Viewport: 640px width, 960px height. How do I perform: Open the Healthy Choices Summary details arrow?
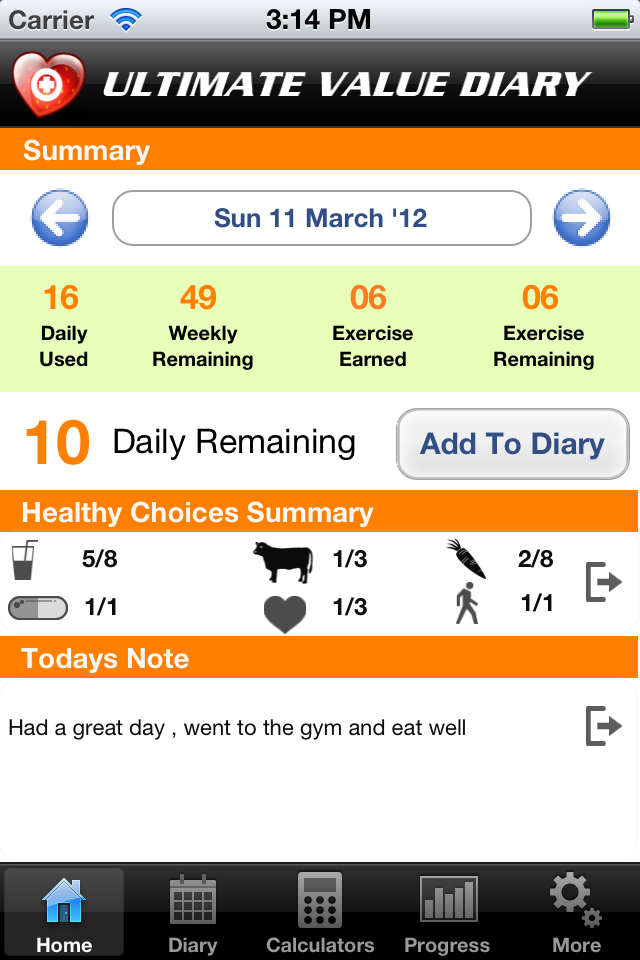click(603, 582)
